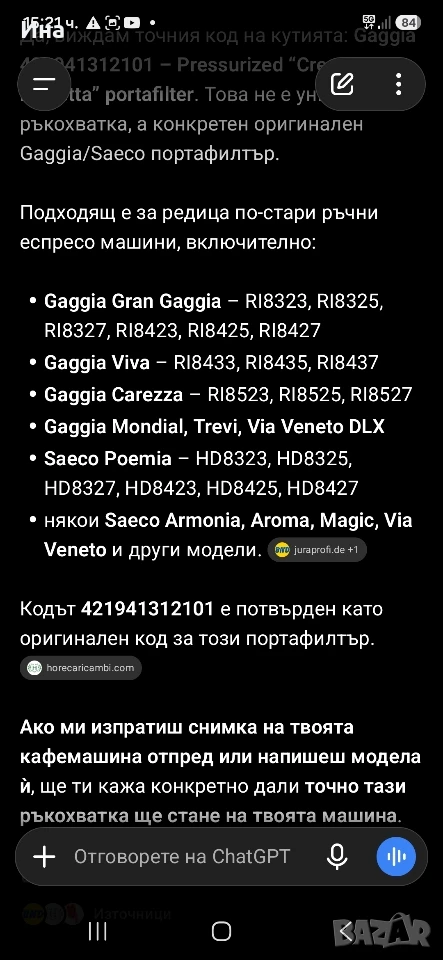Open the three-dot overflow menu
The height and width of the screenshot is (960, 443).
pyautogui.click(x=398, y=84)
